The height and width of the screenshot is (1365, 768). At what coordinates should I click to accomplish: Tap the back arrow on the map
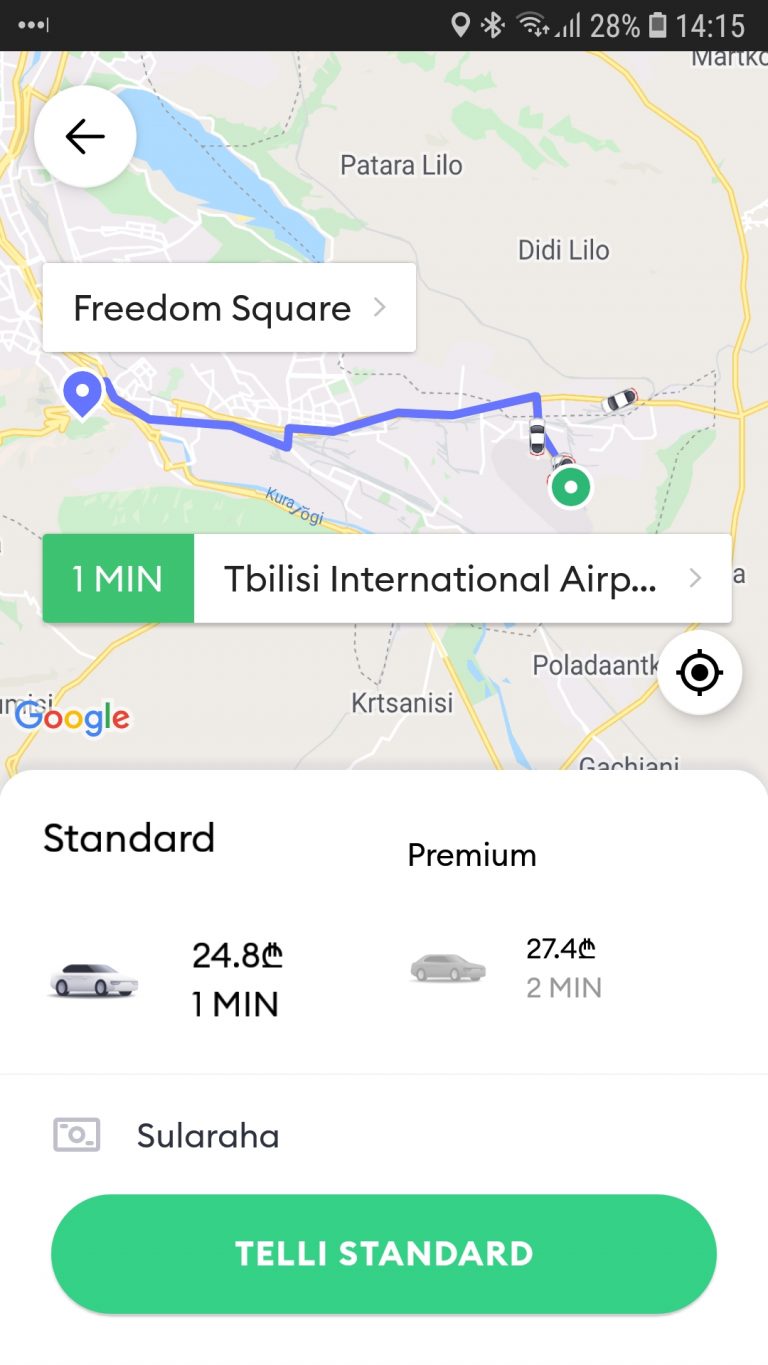coord(84,136)
